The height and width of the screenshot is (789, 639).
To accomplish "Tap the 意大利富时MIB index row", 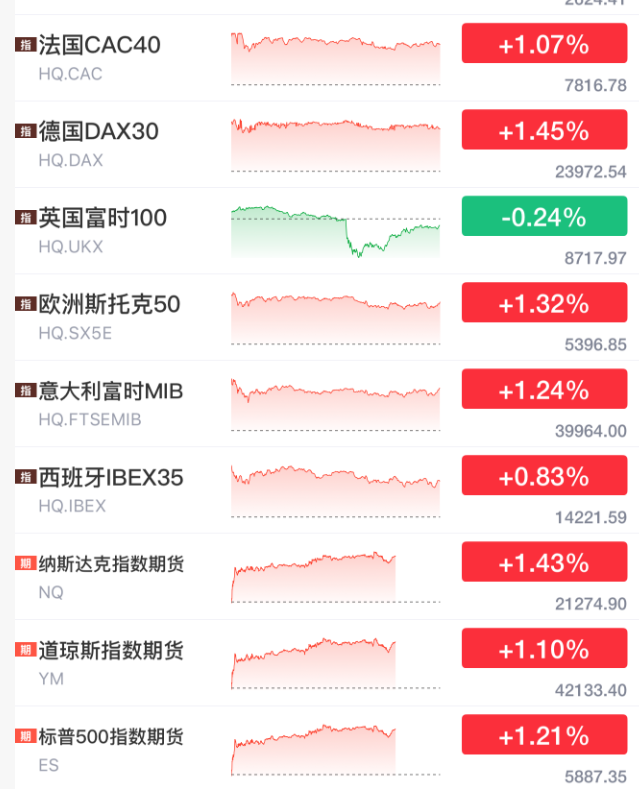I will click(110, 391).
